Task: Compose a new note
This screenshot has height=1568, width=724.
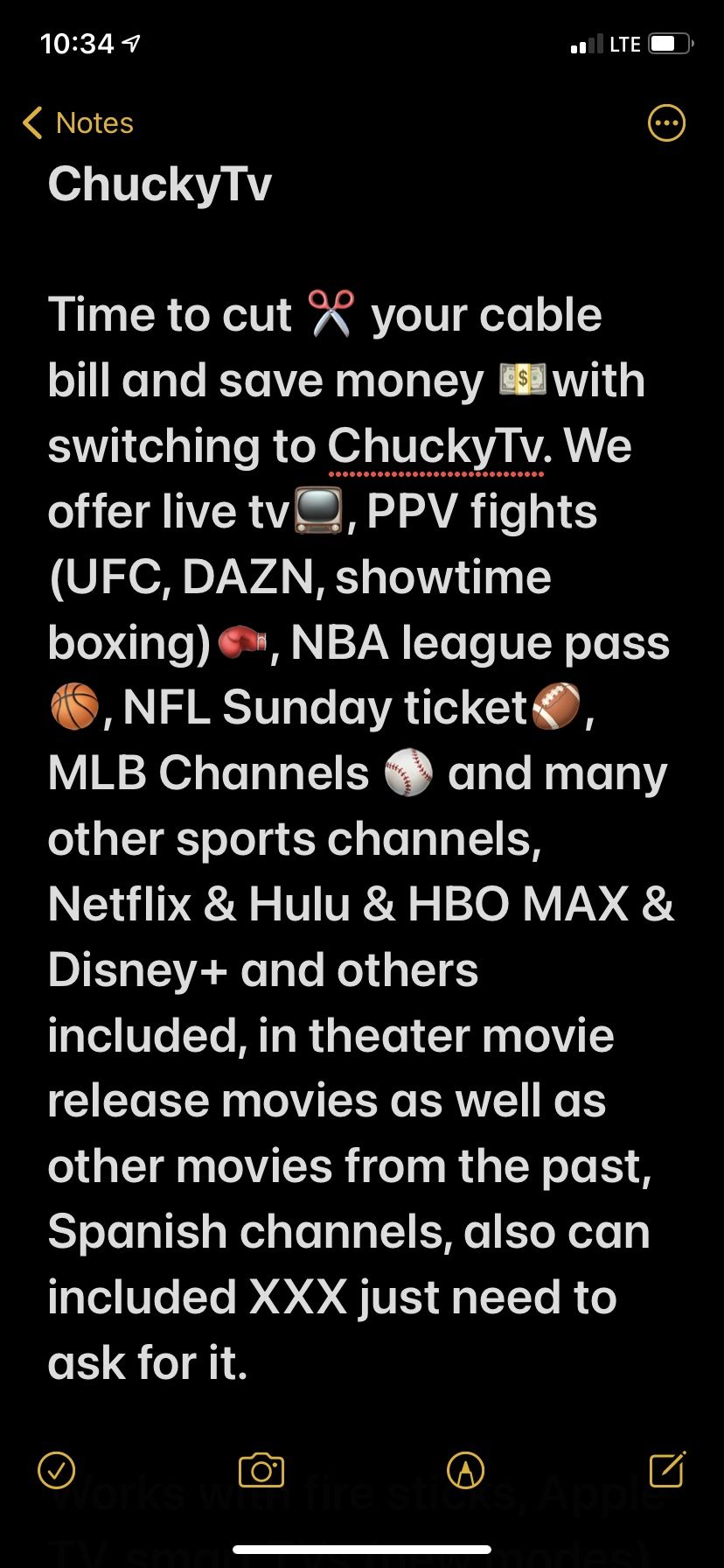Action: pyautogui.click(x=667, y=1469)
